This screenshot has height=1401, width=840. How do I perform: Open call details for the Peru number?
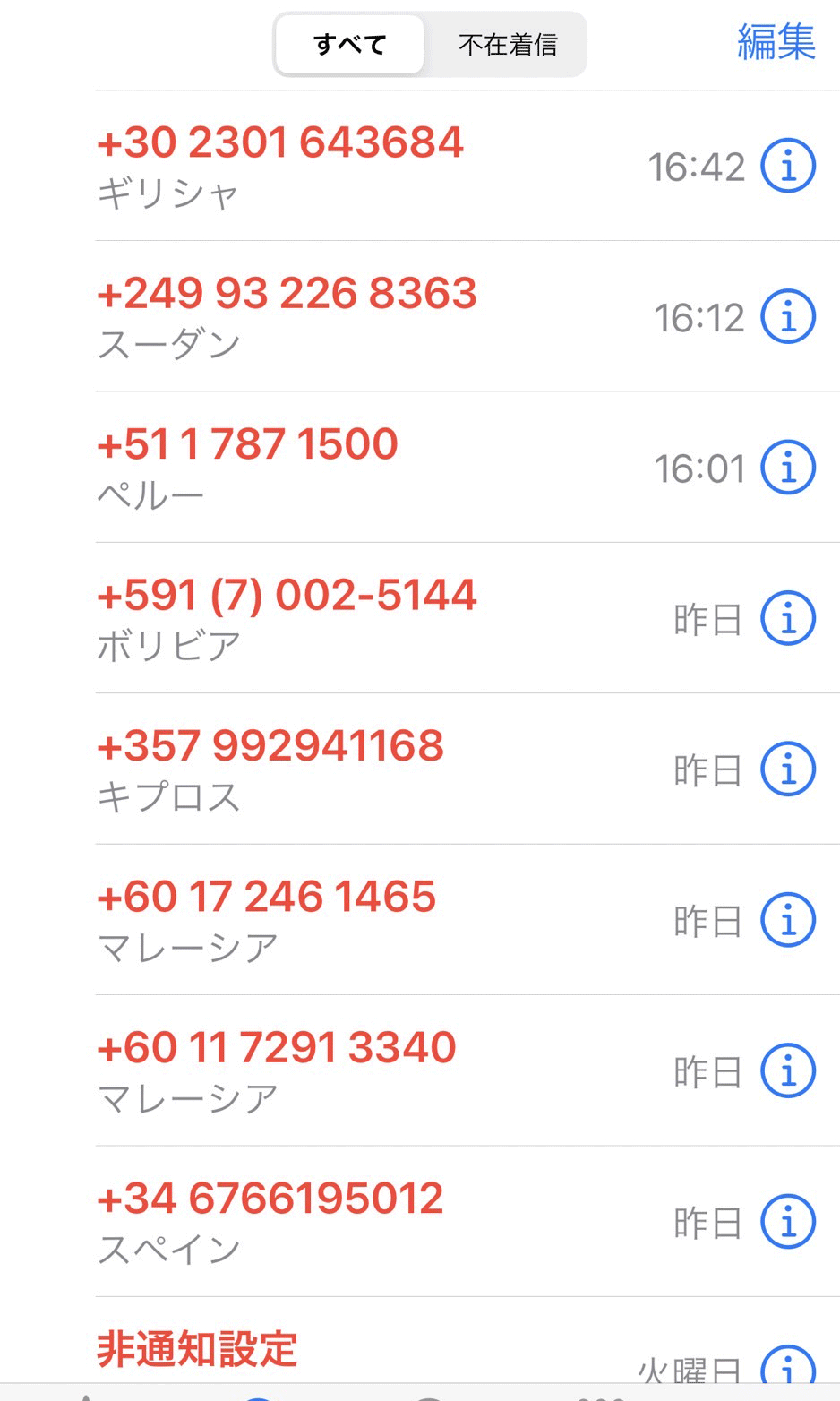787,467
